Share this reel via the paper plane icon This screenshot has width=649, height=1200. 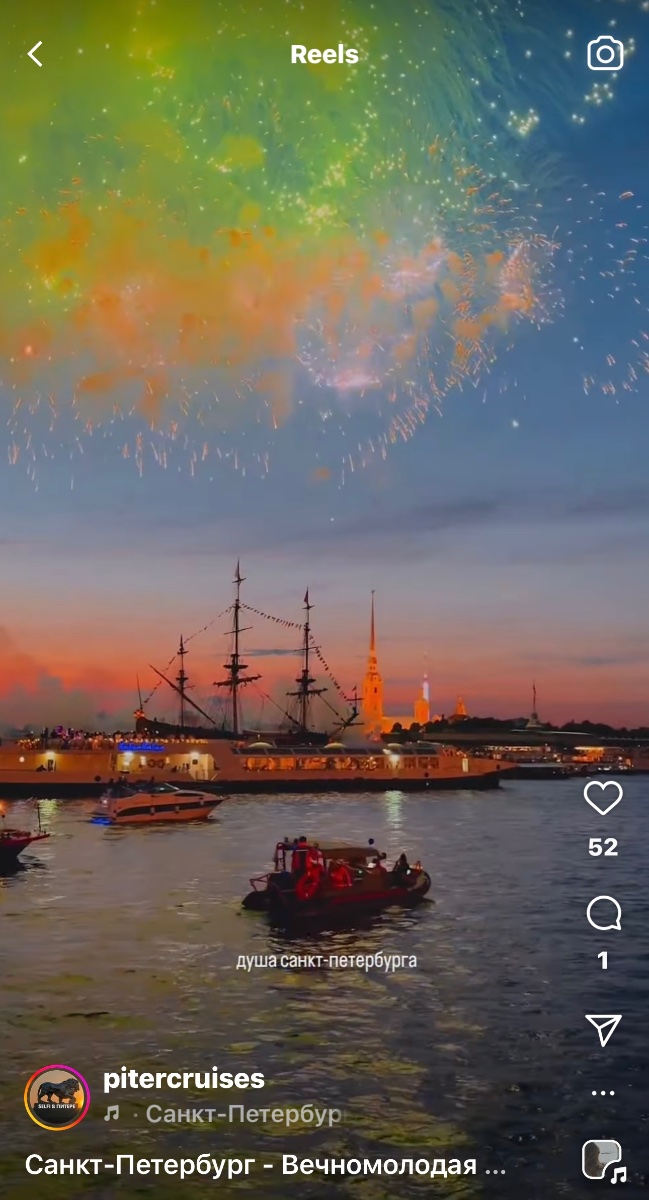tap(603, 1029)
